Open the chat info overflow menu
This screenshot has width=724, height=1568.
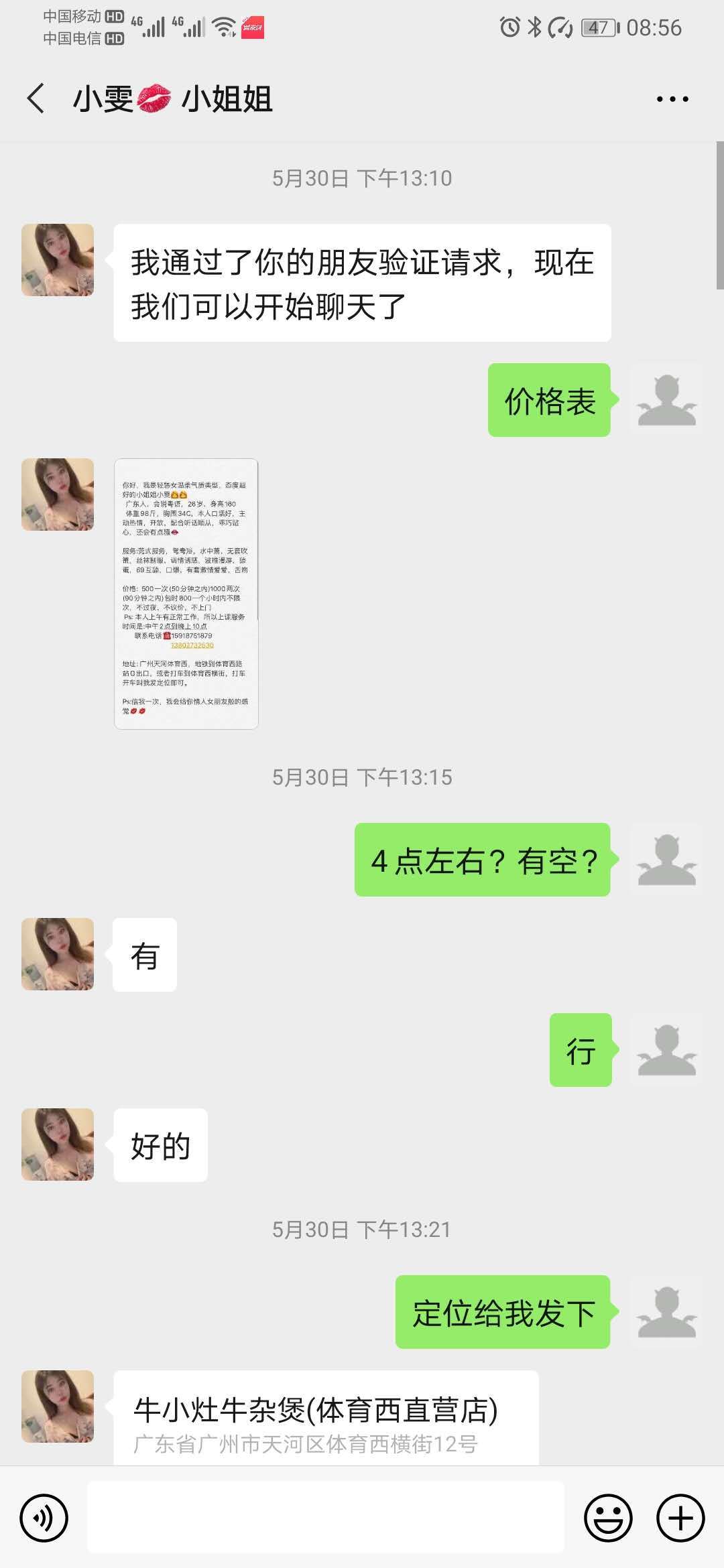pyautogui.click(x=672, y=99)
